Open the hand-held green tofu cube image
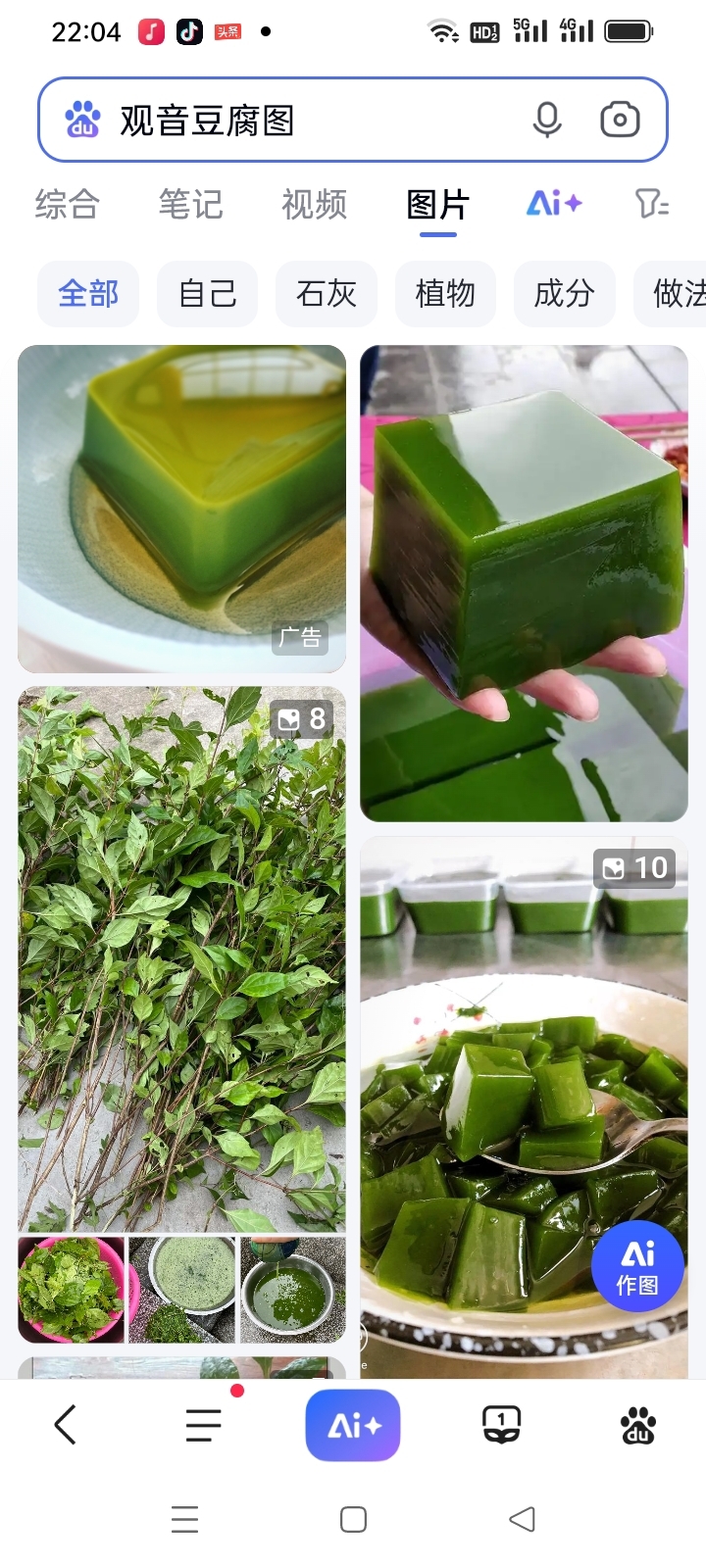The image size is (706, 1568). pyautogui.click(x=524, y=583)
